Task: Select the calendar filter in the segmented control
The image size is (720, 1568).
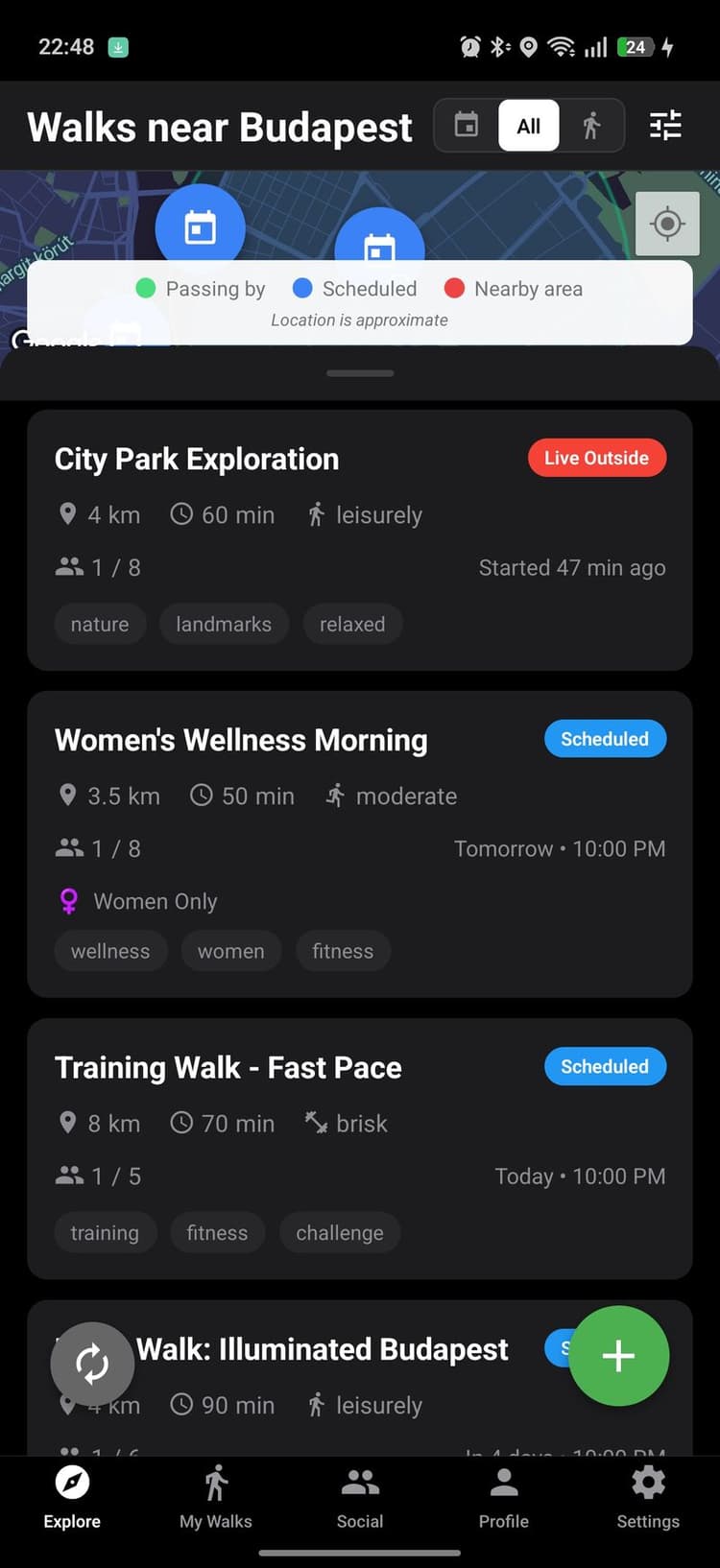Action: pyautogui.click(x=467, y=125)
